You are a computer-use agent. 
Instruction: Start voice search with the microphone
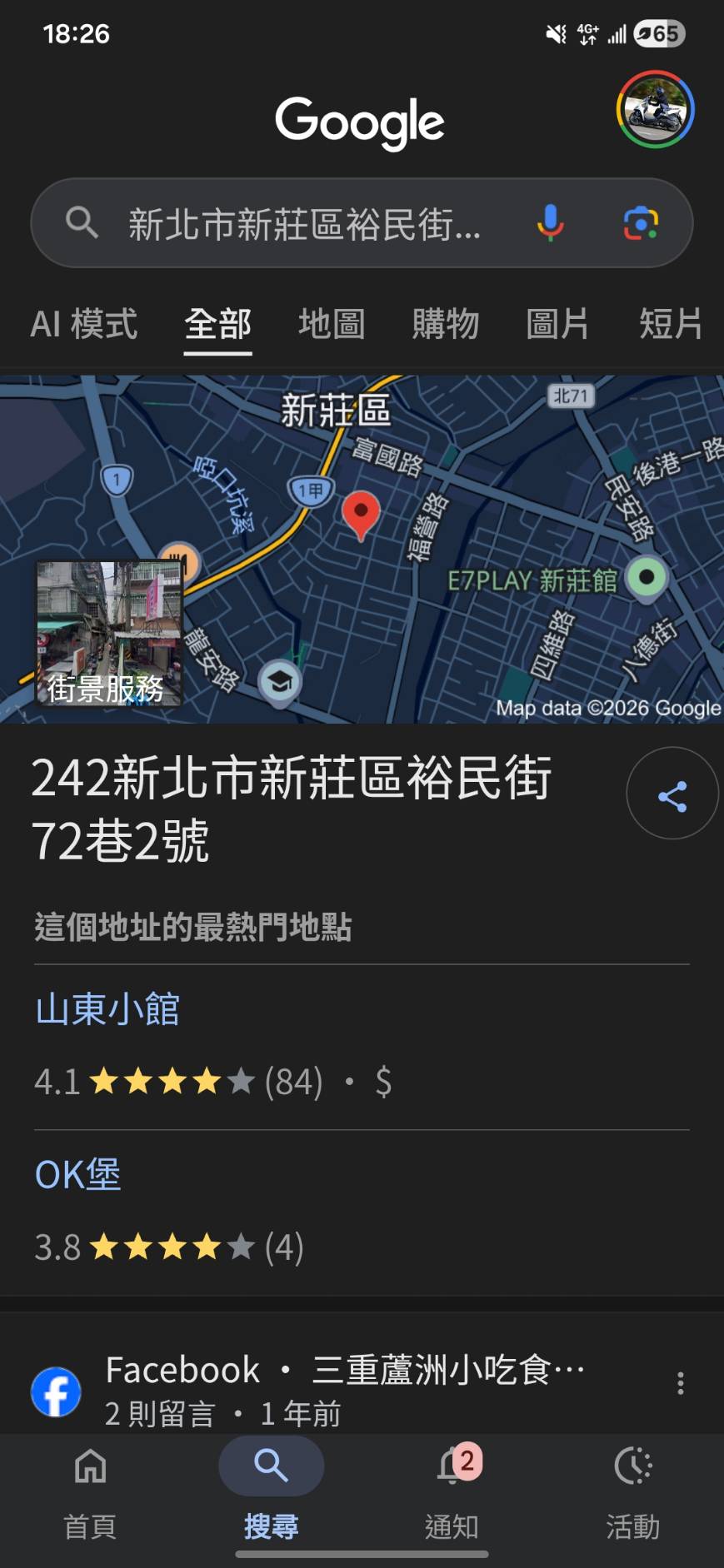point(550,223)
